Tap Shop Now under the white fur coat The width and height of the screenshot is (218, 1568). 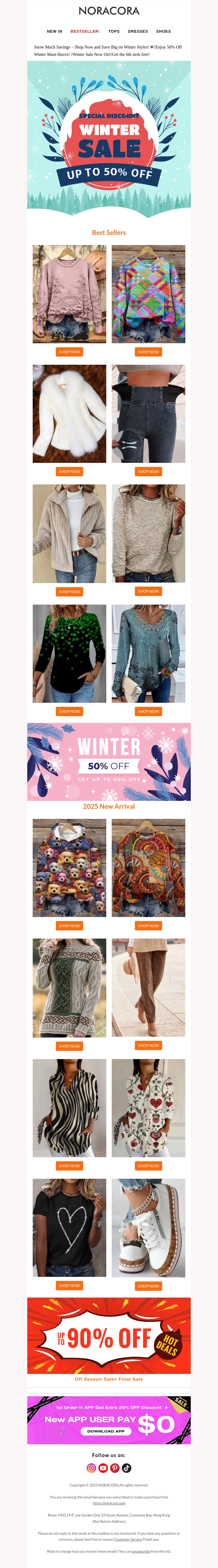click(69, 472)
